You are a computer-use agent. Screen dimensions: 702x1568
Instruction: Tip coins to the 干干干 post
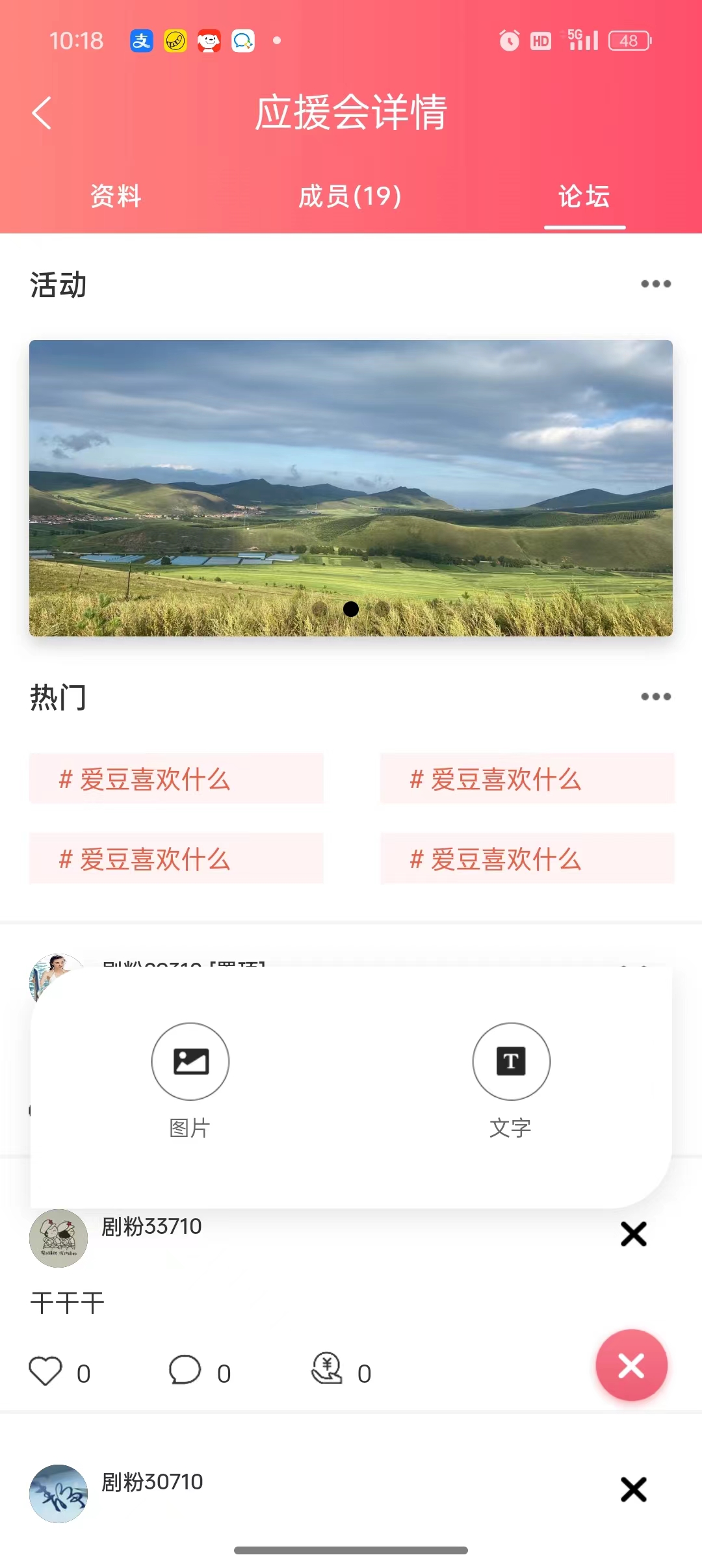pos(327,1369)
